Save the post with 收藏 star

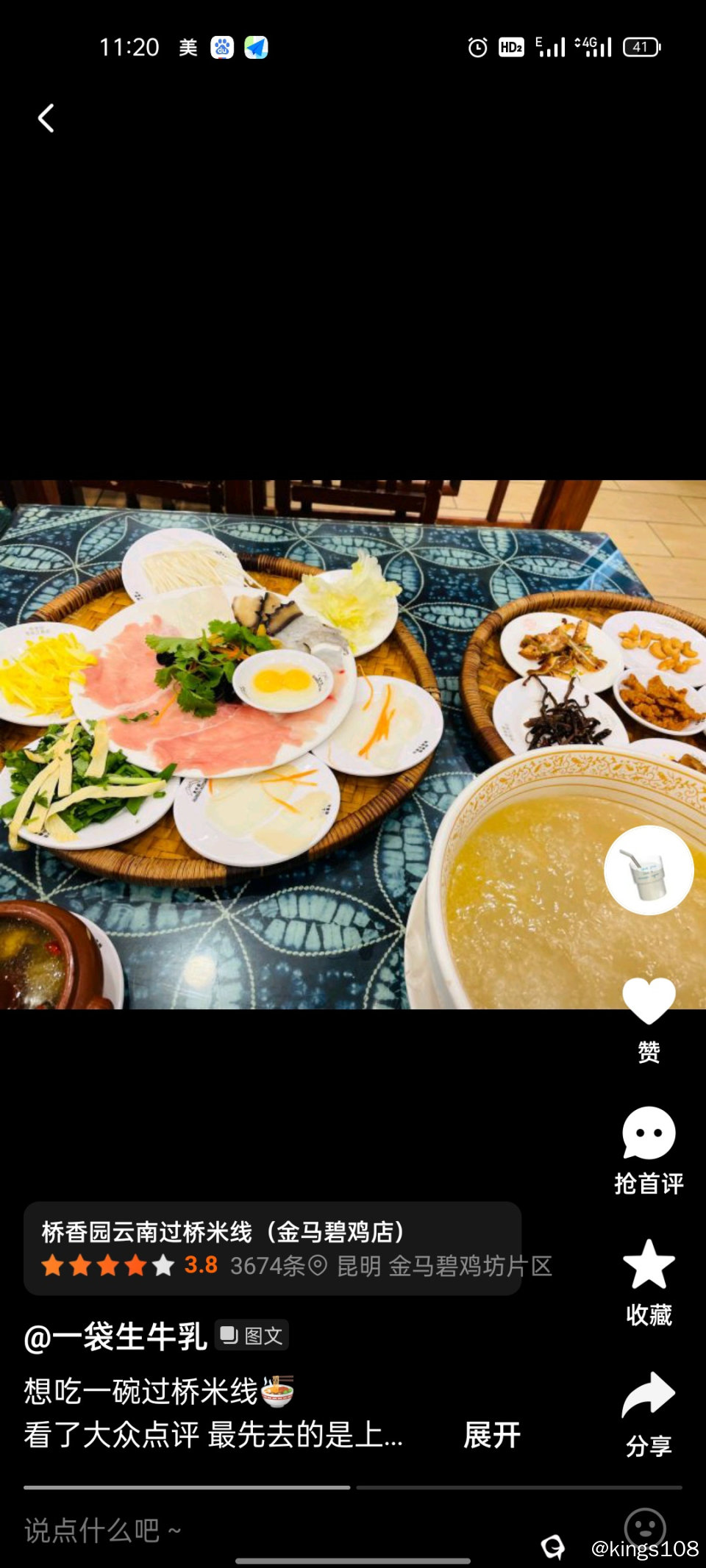(x=649, y=1266)
